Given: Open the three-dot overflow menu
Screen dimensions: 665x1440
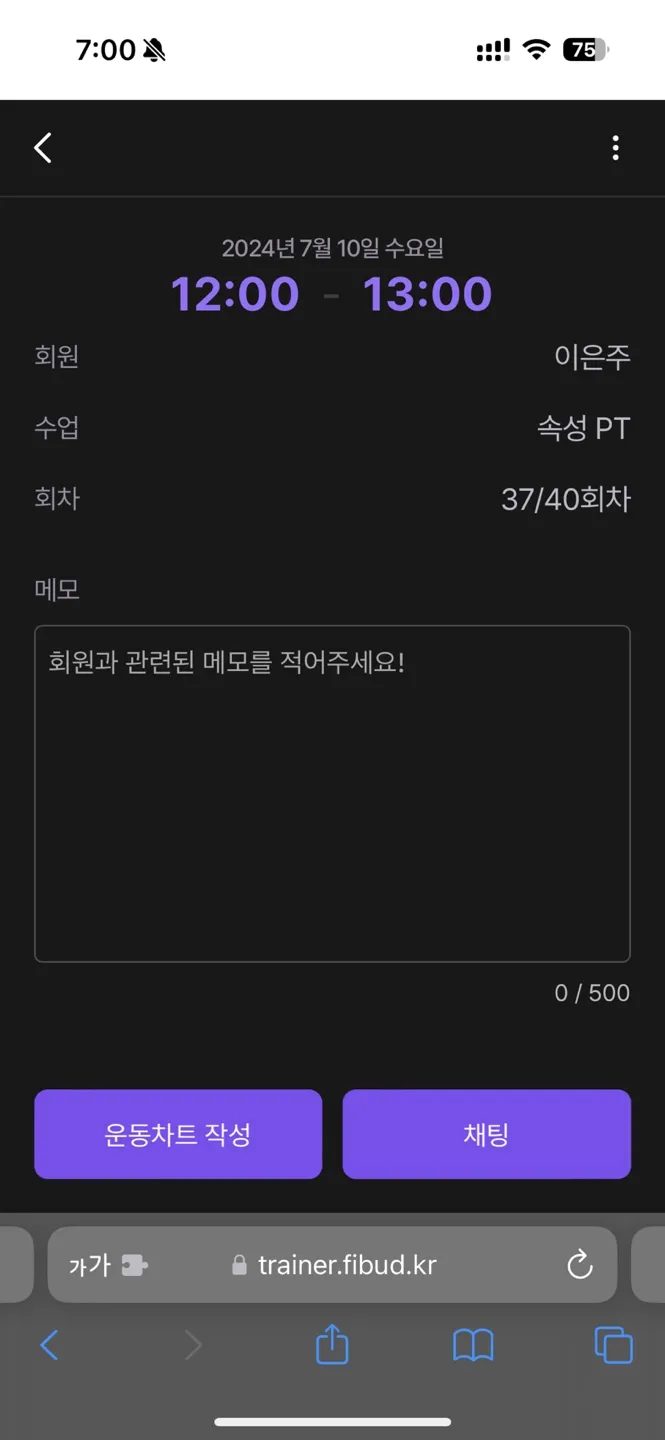Looking at the screenshot, I should 615,148.
